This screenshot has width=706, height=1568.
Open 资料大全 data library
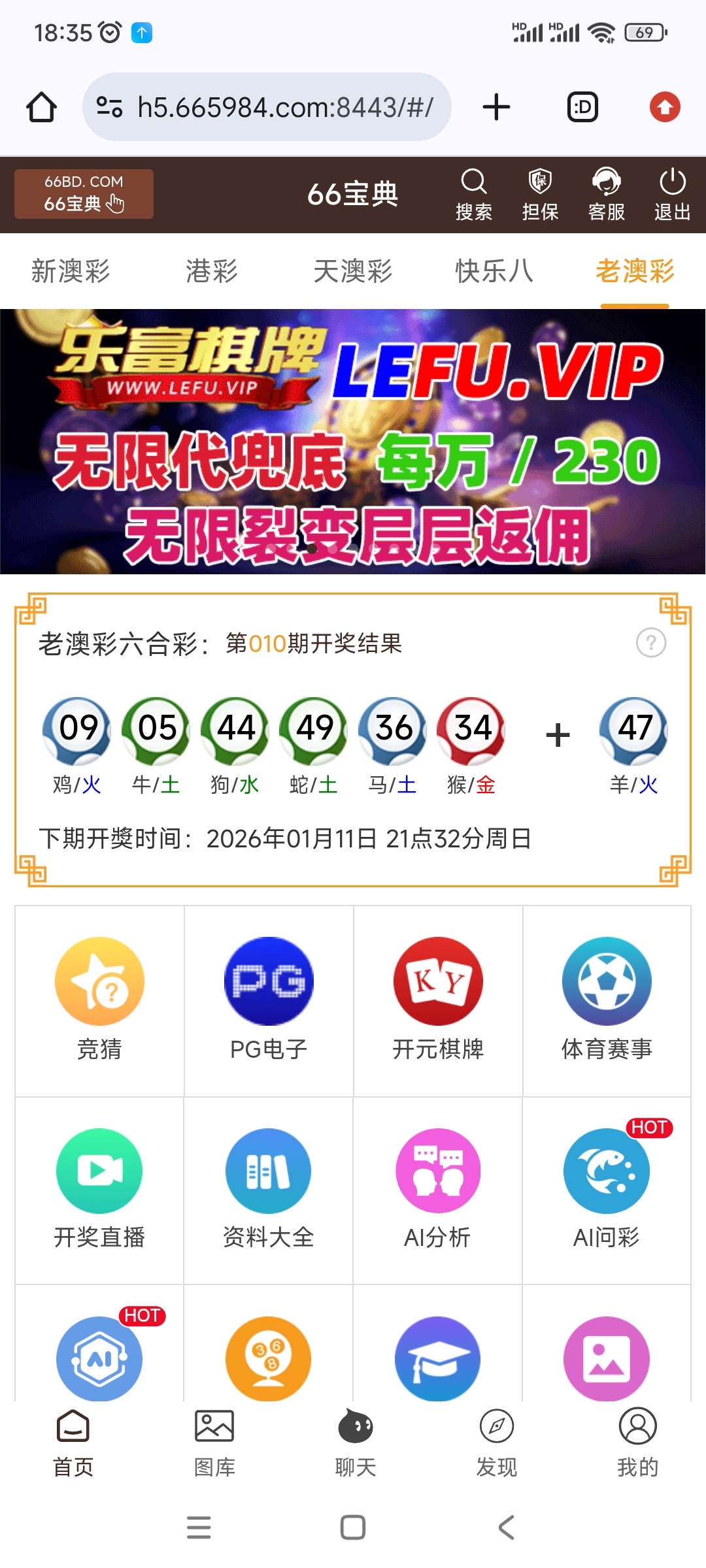point(269,1189)
